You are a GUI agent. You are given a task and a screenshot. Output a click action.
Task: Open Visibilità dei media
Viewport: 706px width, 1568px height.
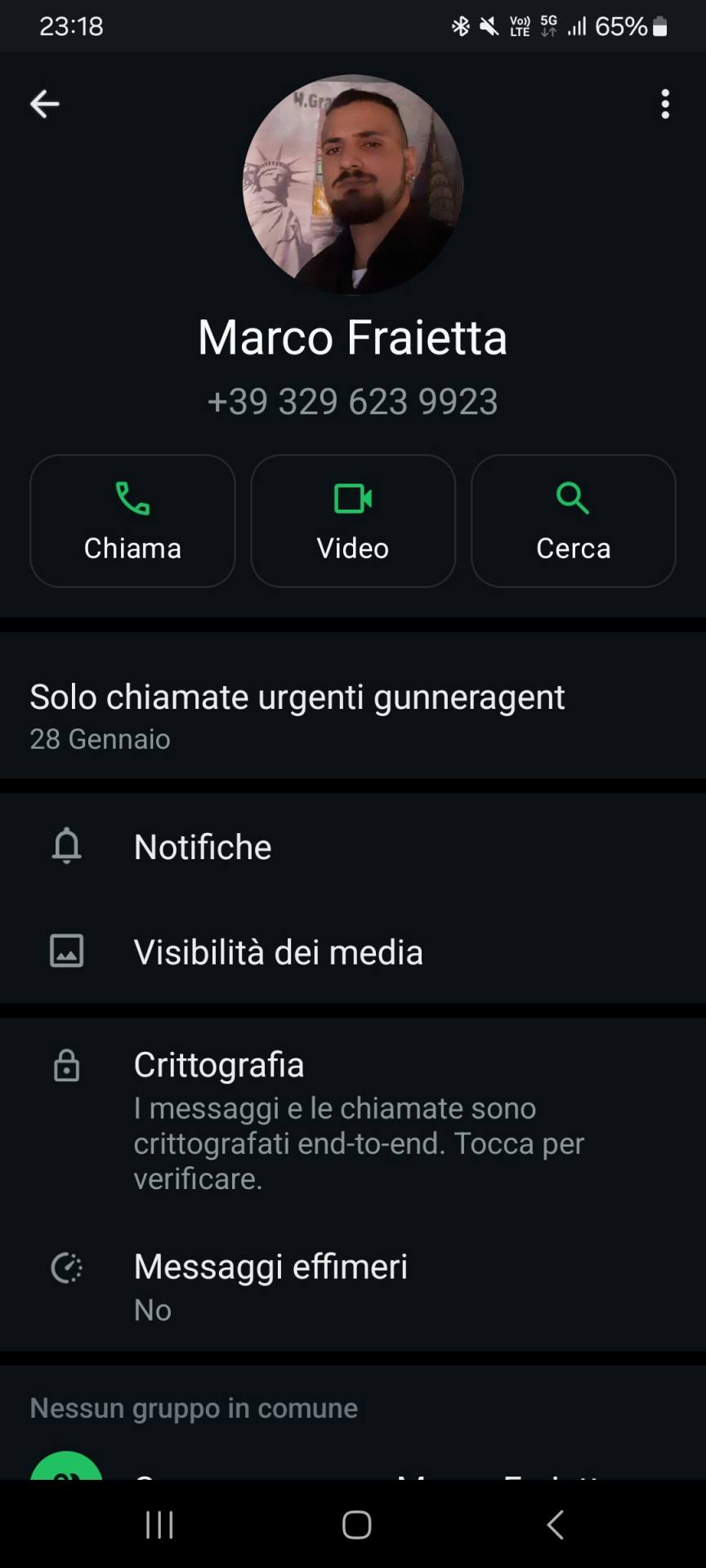click(353, 951)
